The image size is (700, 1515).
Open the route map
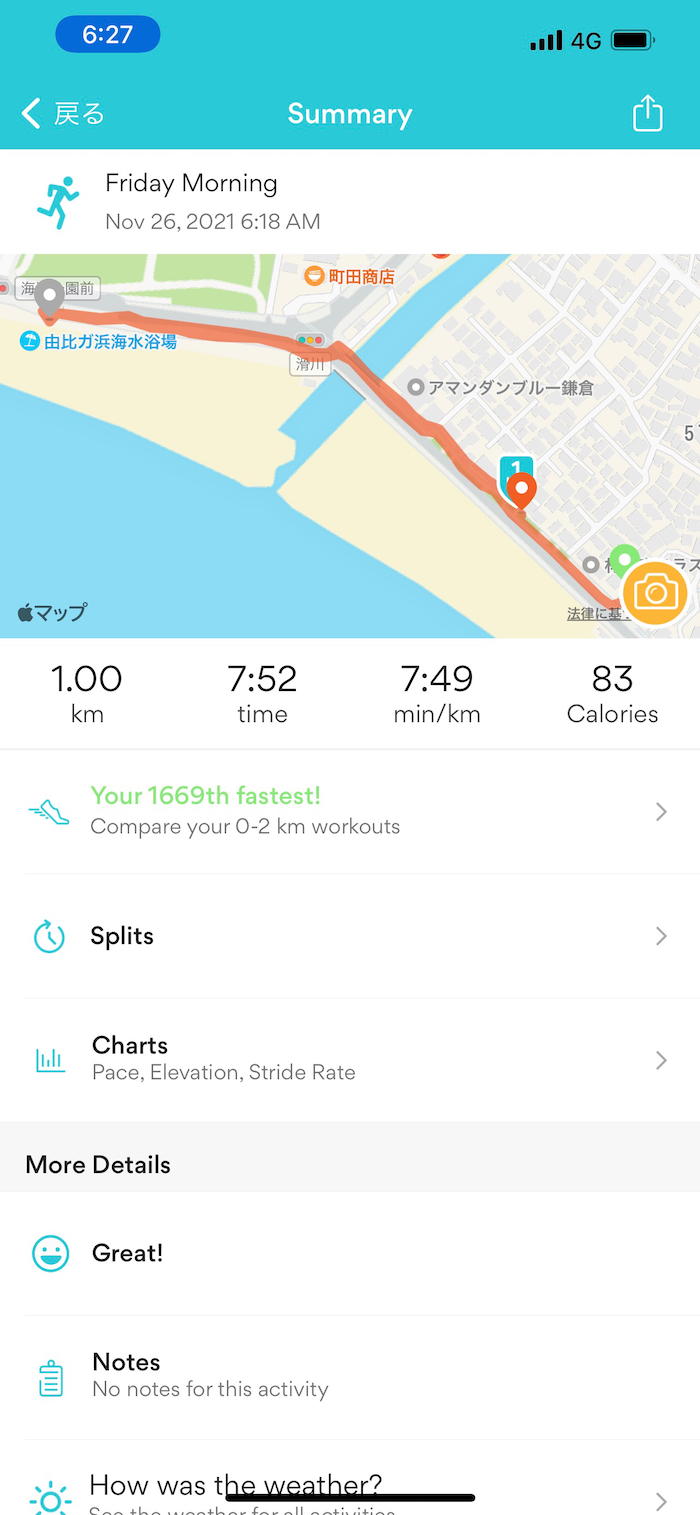[x=300, y=450]
